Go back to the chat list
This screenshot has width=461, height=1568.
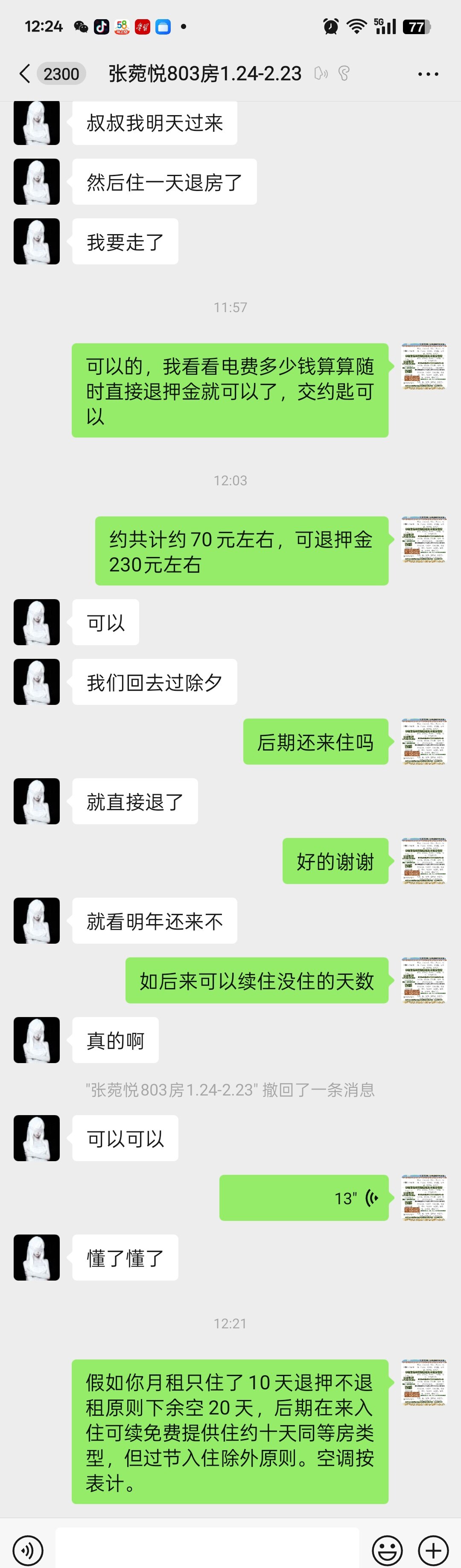tap(24, 74)
